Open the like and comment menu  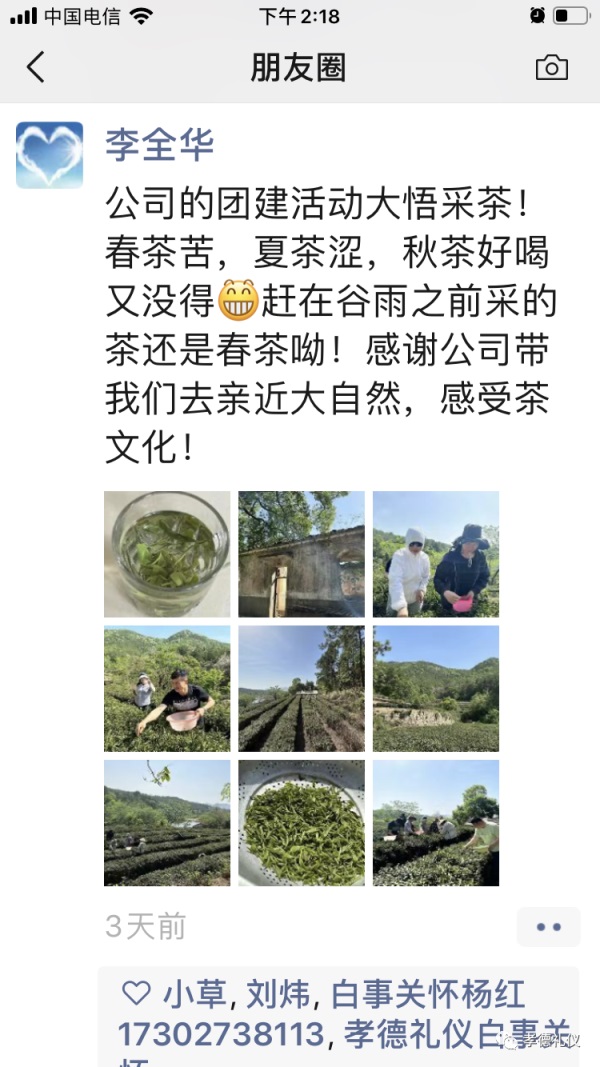pos(548,927)
